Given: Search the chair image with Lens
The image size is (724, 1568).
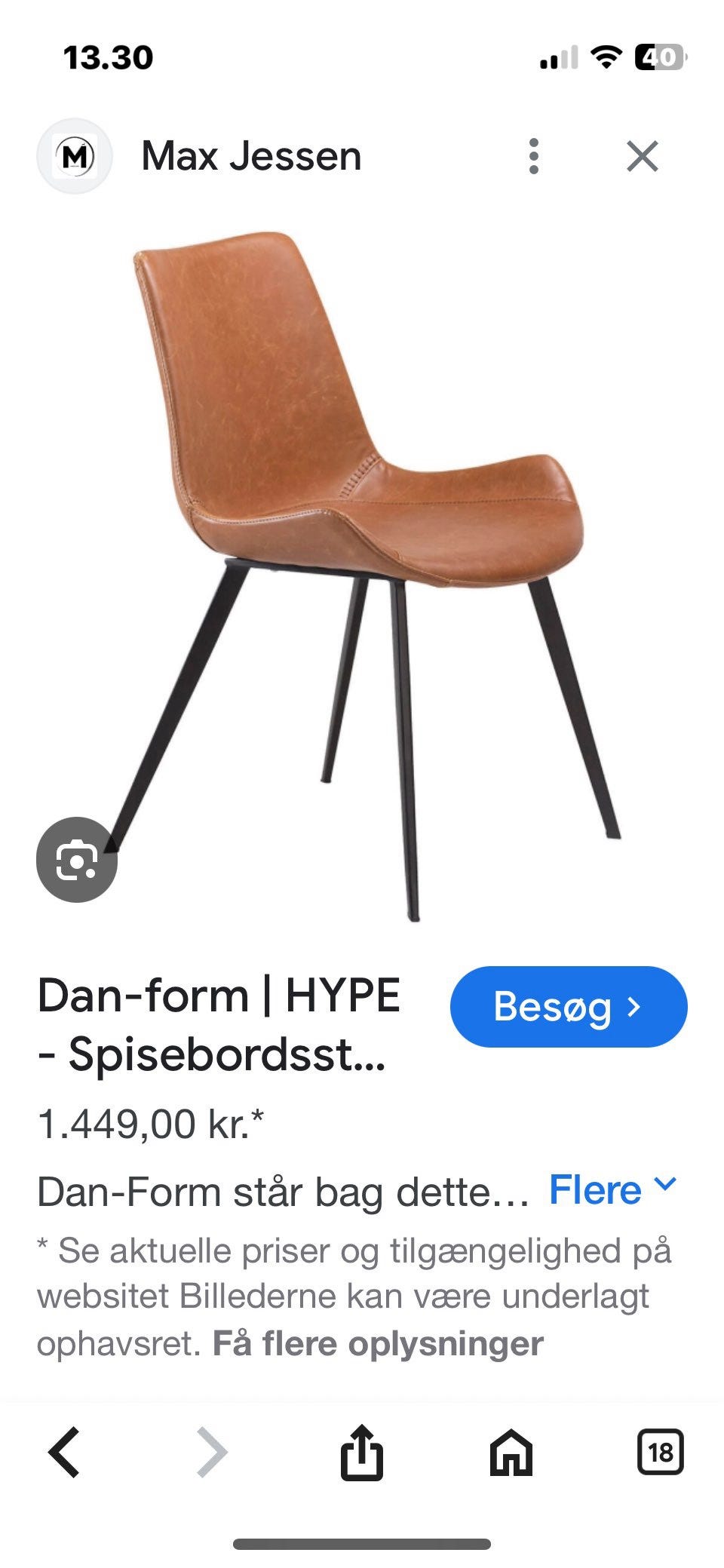Looking at the screenshot, I should click(x=77, y=859).
